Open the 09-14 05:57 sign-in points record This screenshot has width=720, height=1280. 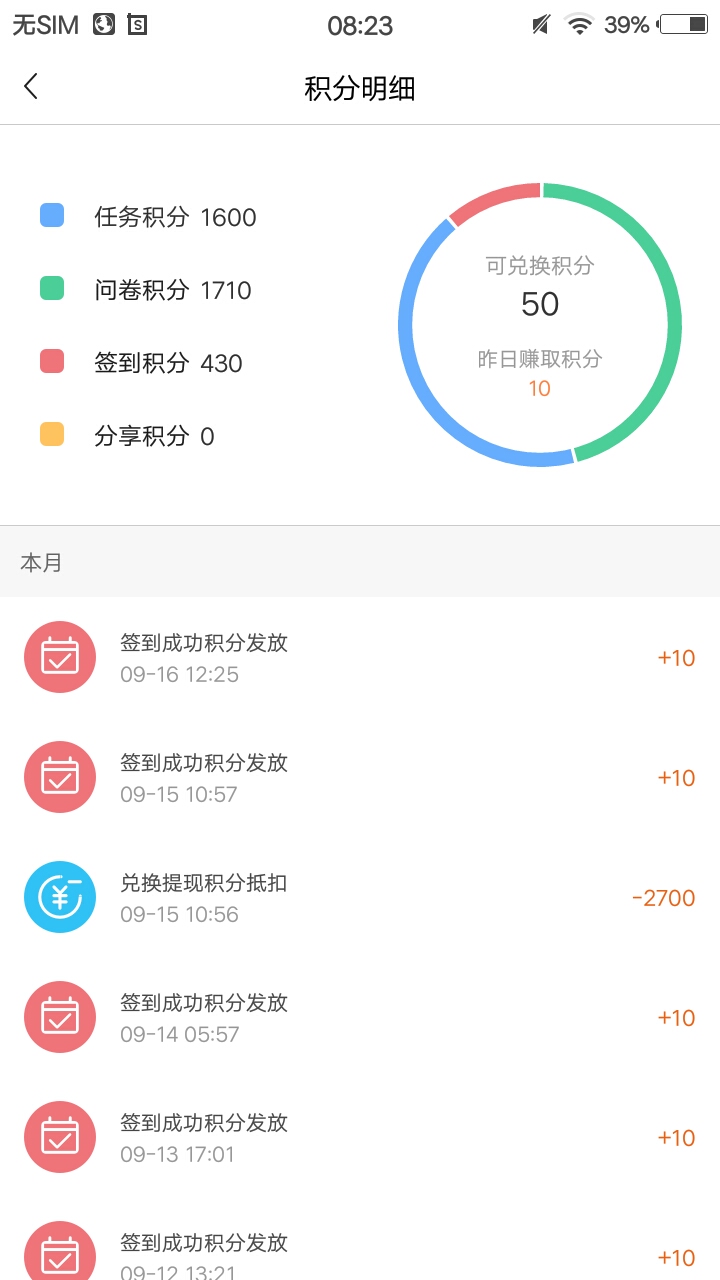click(360, 1017)
